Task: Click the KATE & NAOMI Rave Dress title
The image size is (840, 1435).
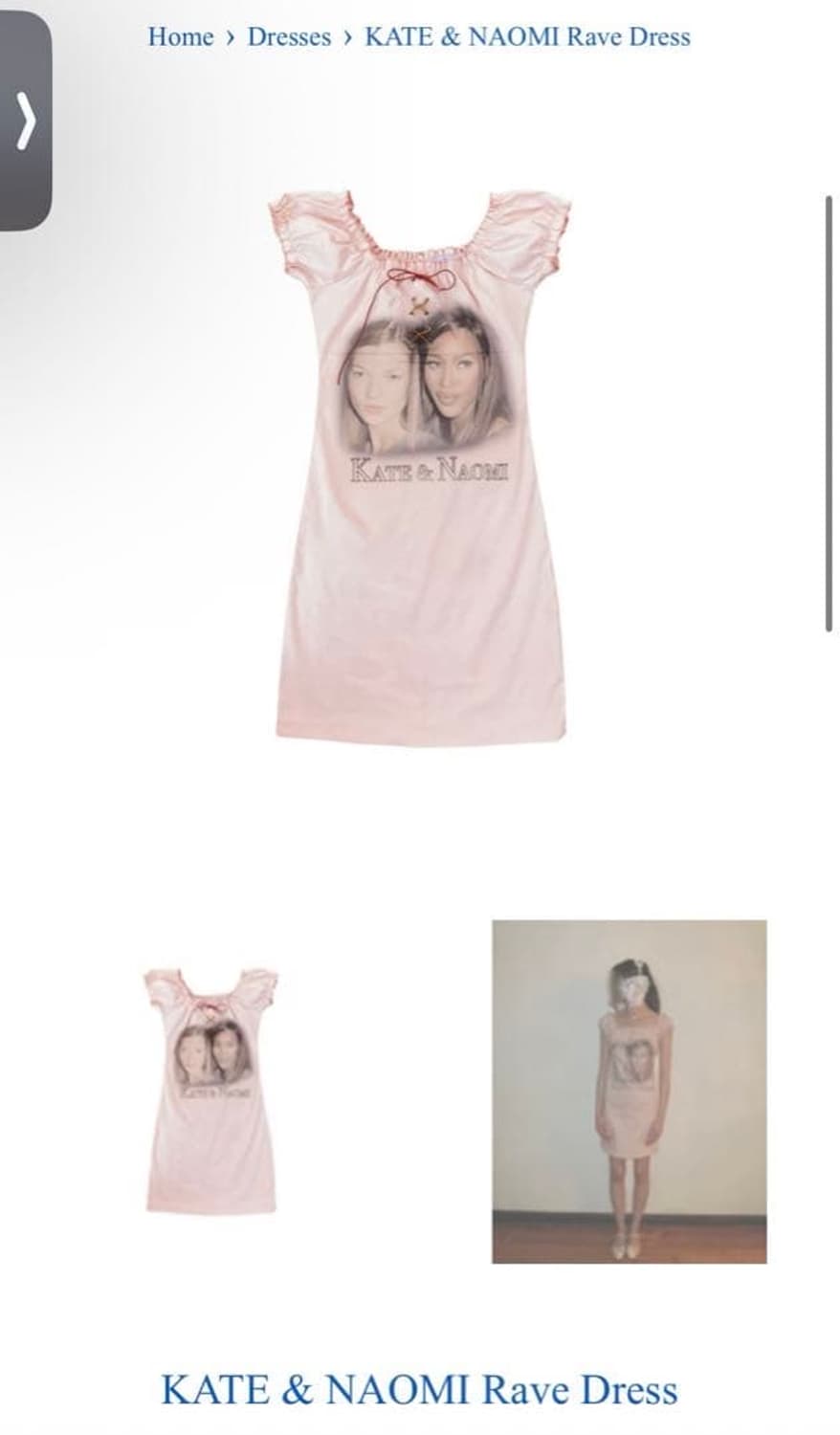Action: click(419, 1388)
